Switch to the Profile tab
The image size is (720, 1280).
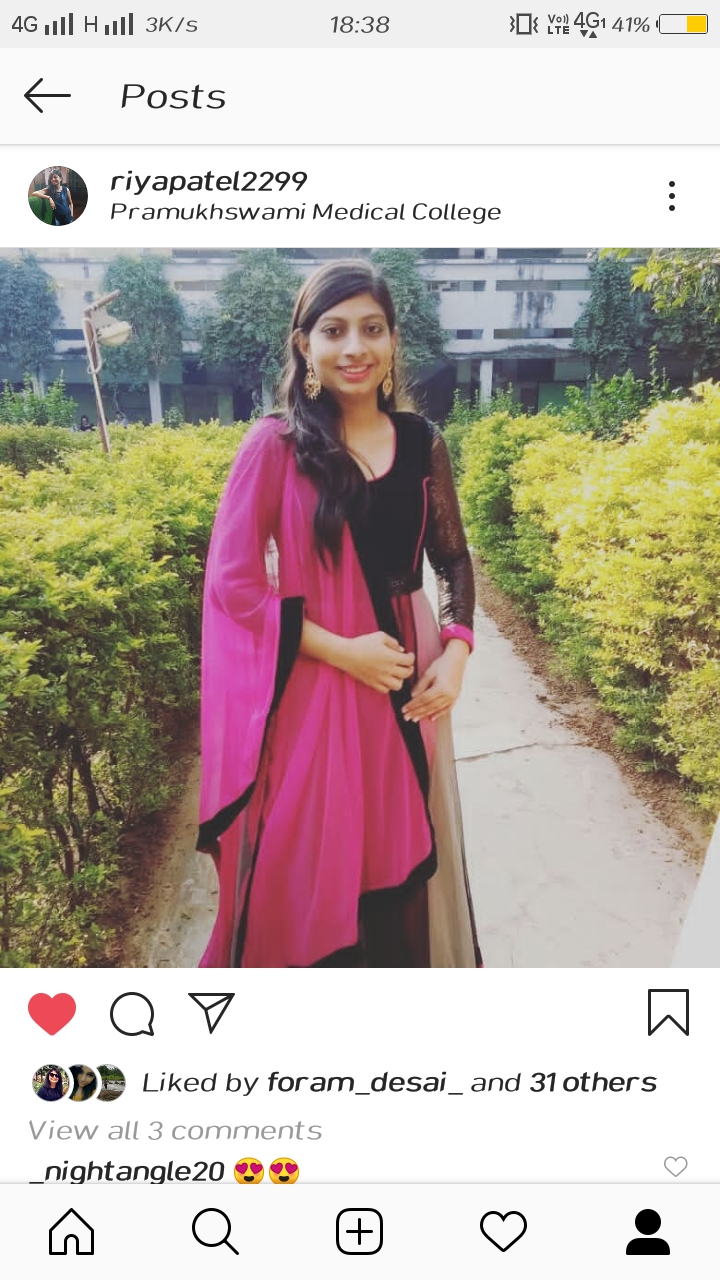[x=647, y=1232]
